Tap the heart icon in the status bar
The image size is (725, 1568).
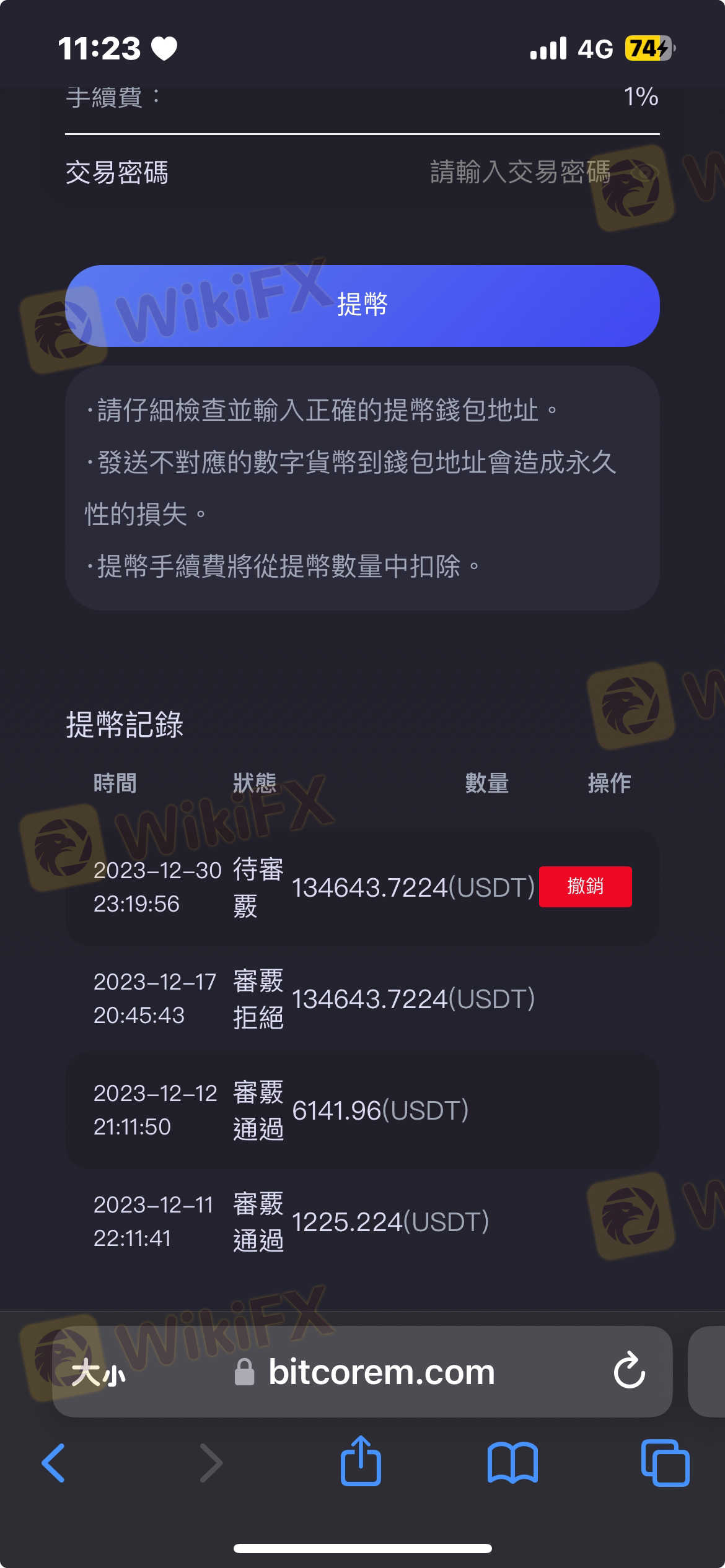coord(164,48)
